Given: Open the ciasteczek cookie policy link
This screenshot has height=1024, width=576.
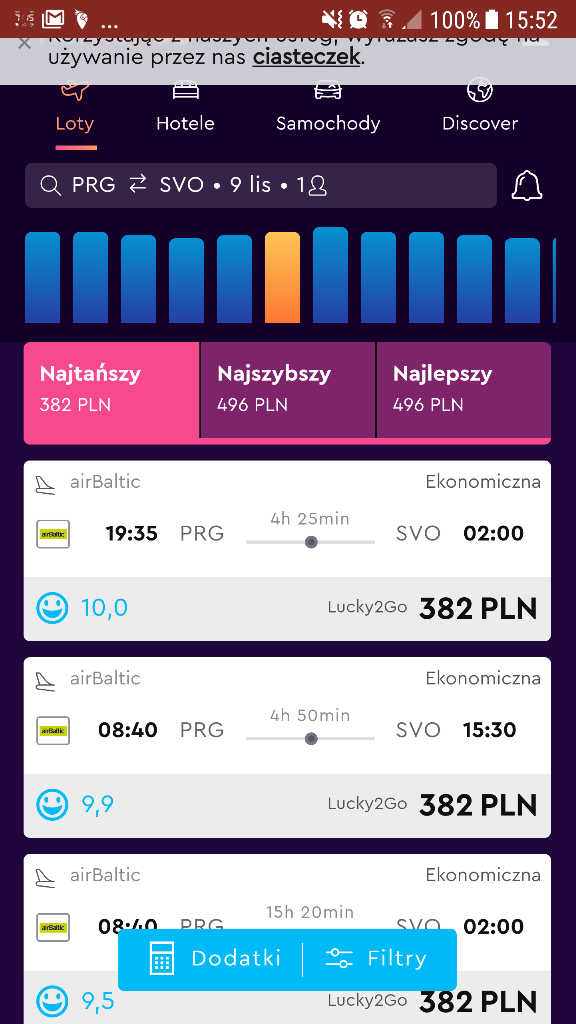Looking at the screenshot, I should click(306, 57).
